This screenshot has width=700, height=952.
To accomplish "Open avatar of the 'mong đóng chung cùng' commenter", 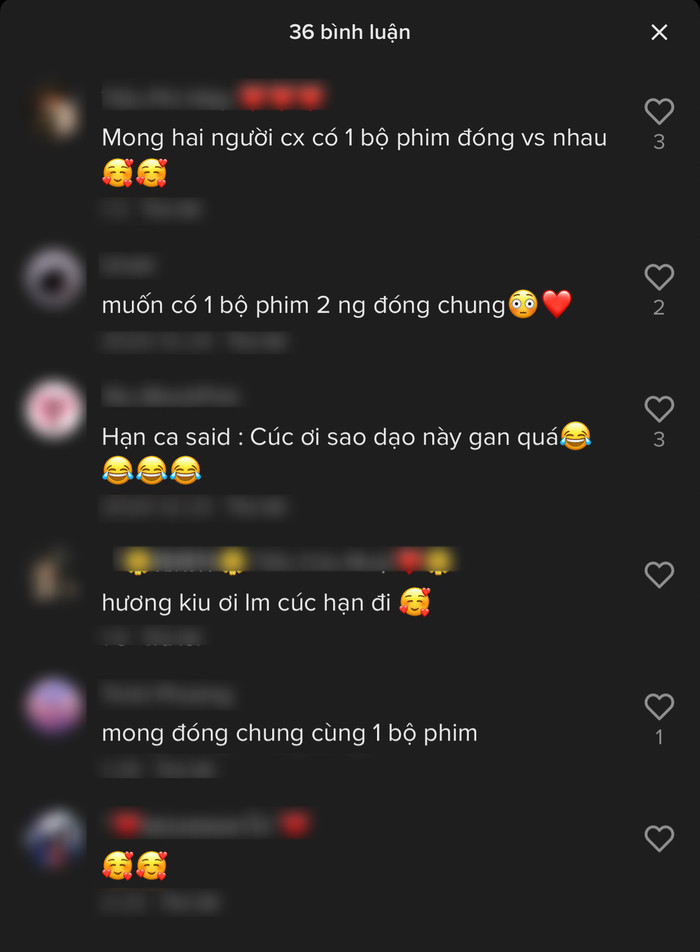I will pyautogui.click(x=54, y=707).
